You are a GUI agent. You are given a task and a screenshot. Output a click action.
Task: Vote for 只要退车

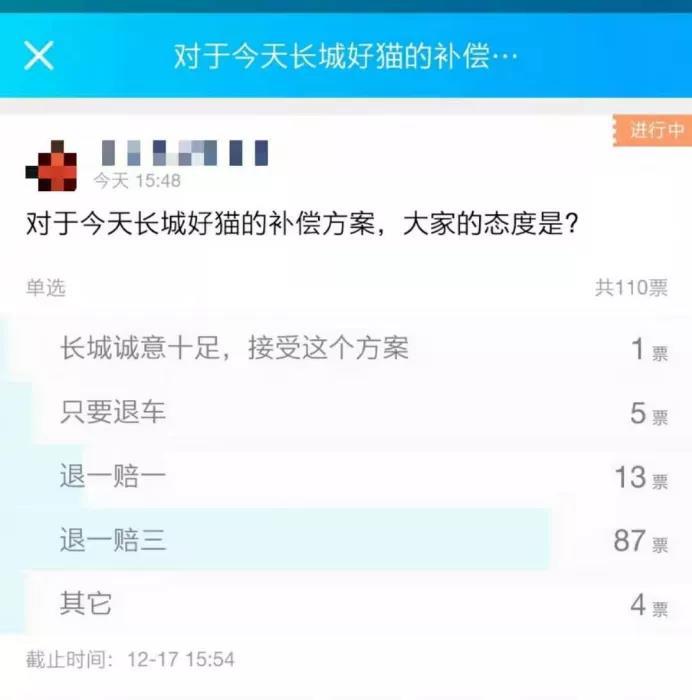112,413
